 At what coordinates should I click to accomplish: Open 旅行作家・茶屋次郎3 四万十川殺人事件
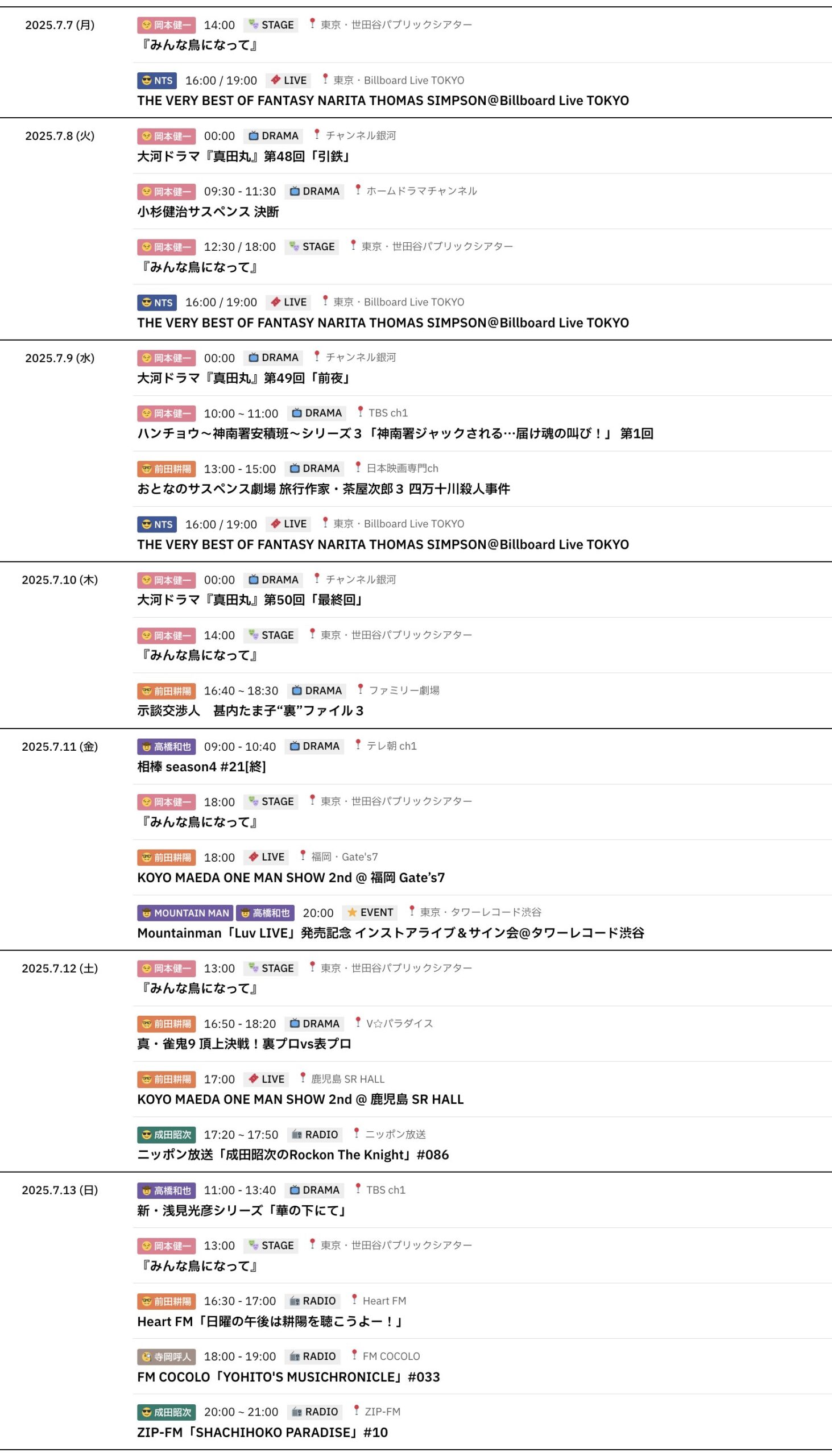pos(324,489)
